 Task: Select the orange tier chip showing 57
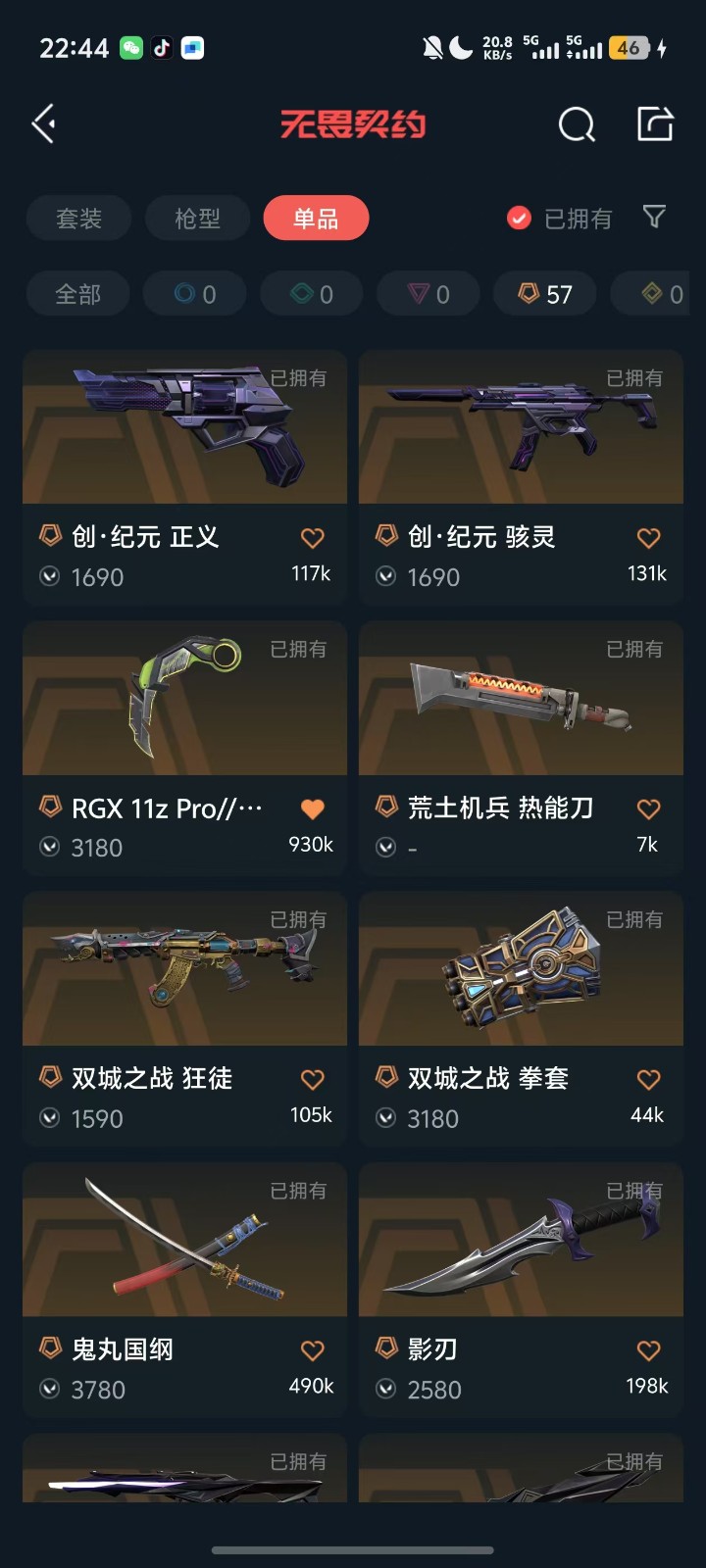click(x=545, y=294)
